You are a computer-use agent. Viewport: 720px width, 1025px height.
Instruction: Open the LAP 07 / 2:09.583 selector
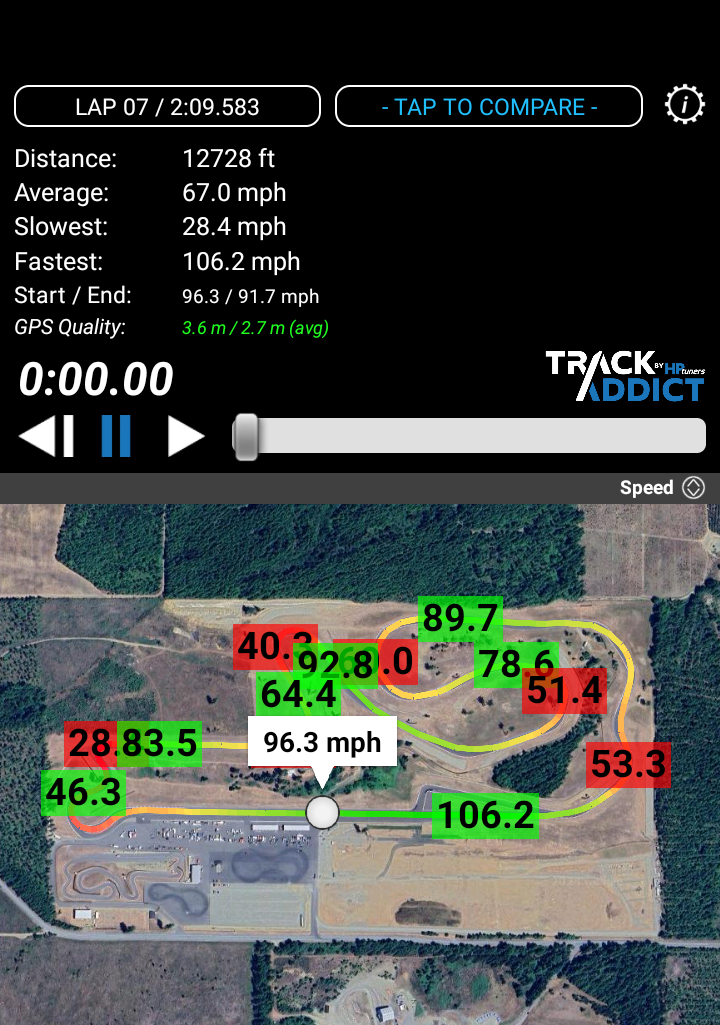click(167, 106)
